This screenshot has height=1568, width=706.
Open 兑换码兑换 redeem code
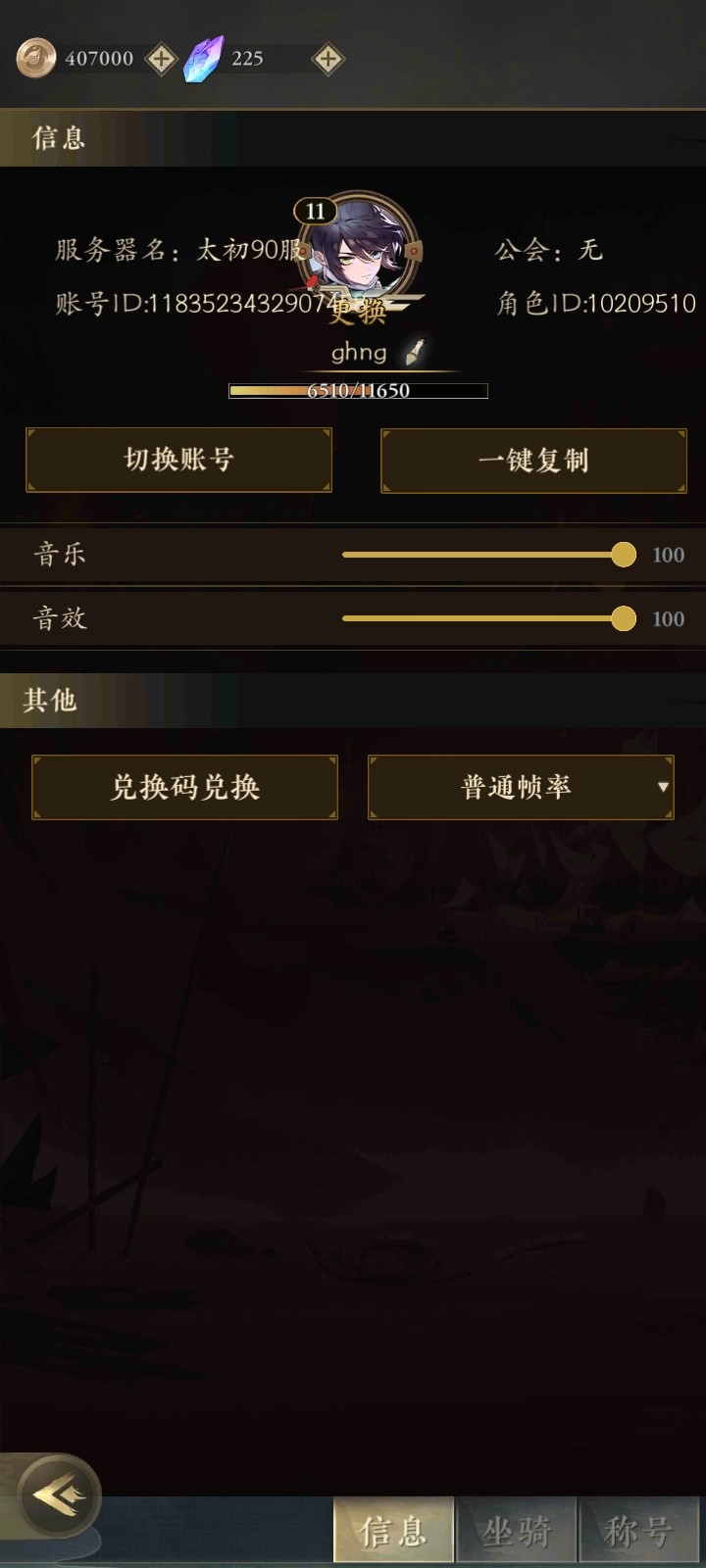184,787
